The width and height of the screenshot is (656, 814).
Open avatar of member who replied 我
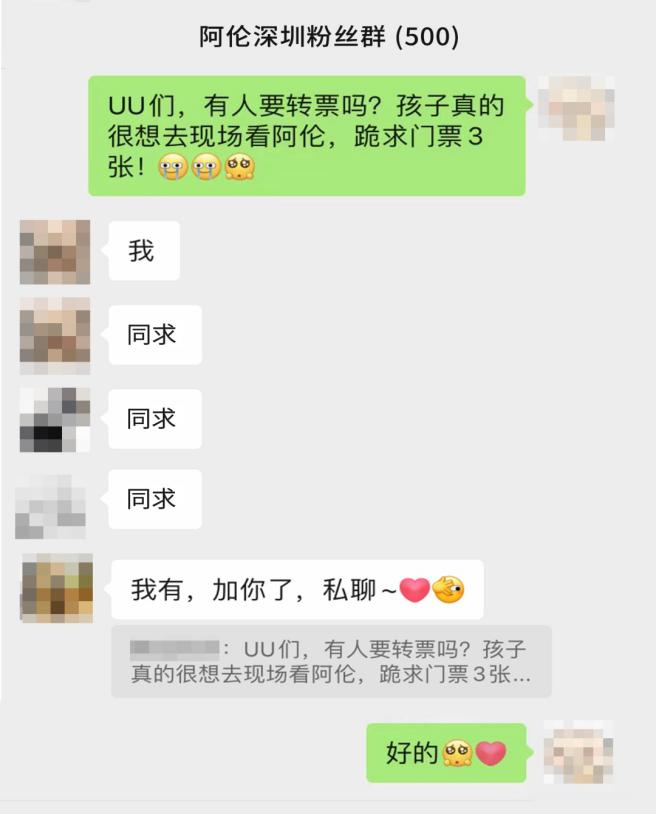click(x=55, y=251)
